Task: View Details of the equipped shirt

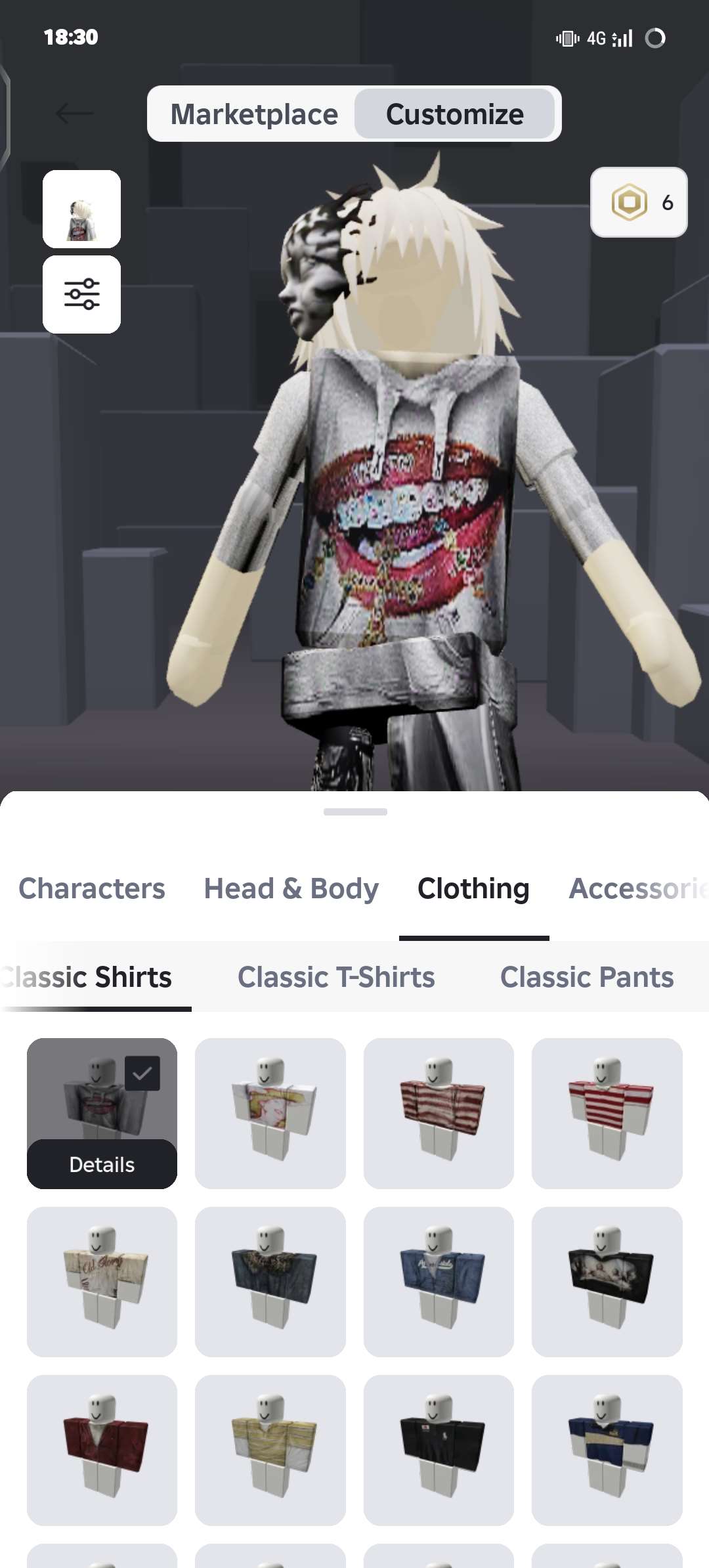Action: (x=102, y=1164)
